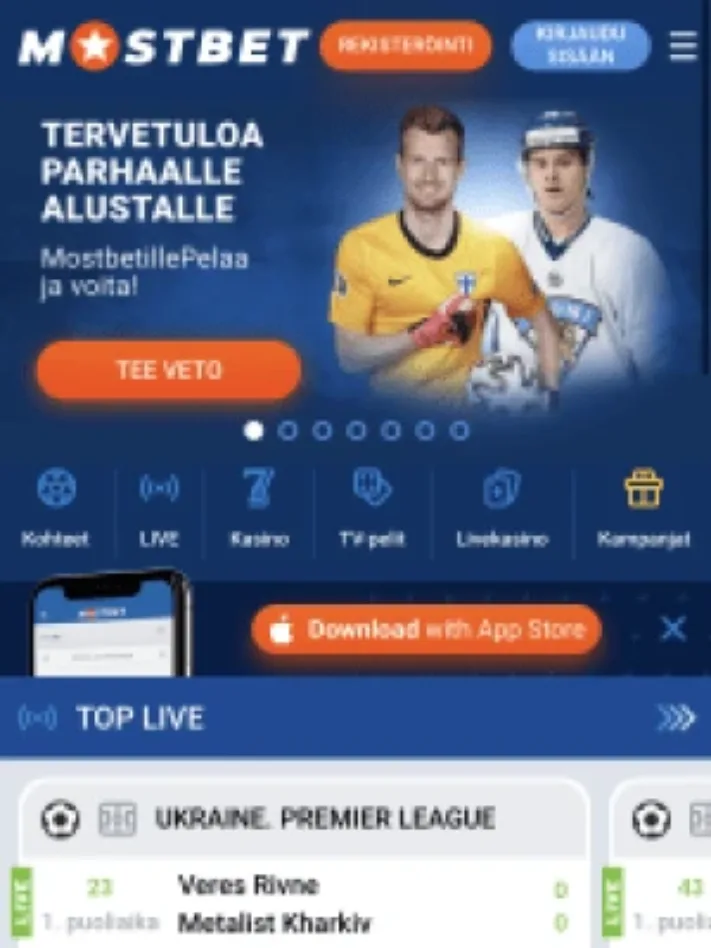
Task: Open the TV pelit section
Action: 371,508
